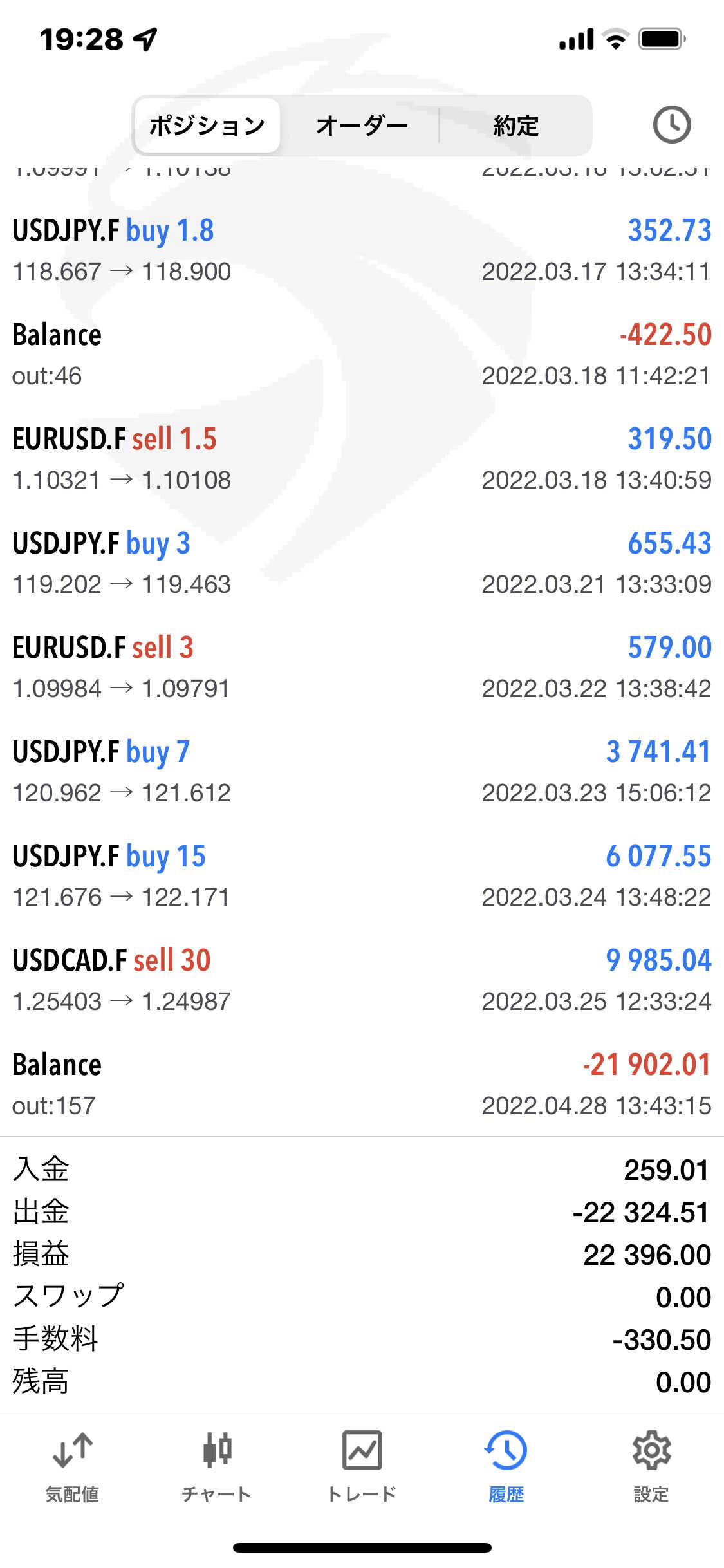Expand the USDJPY.F buy 15 position
Viewport: 724px width, 1568px height.
coord(362,876)
